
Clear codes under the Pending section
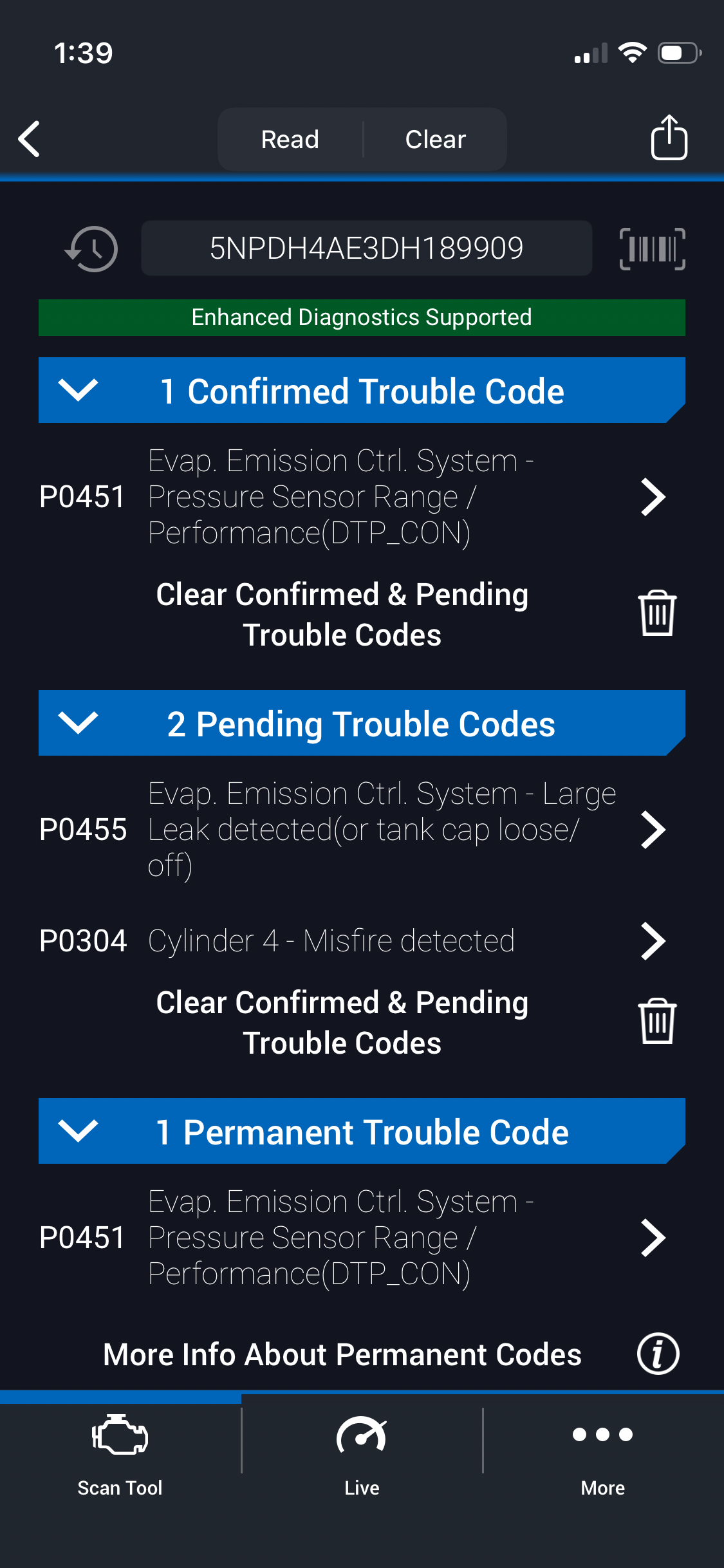click(656, 1022)
